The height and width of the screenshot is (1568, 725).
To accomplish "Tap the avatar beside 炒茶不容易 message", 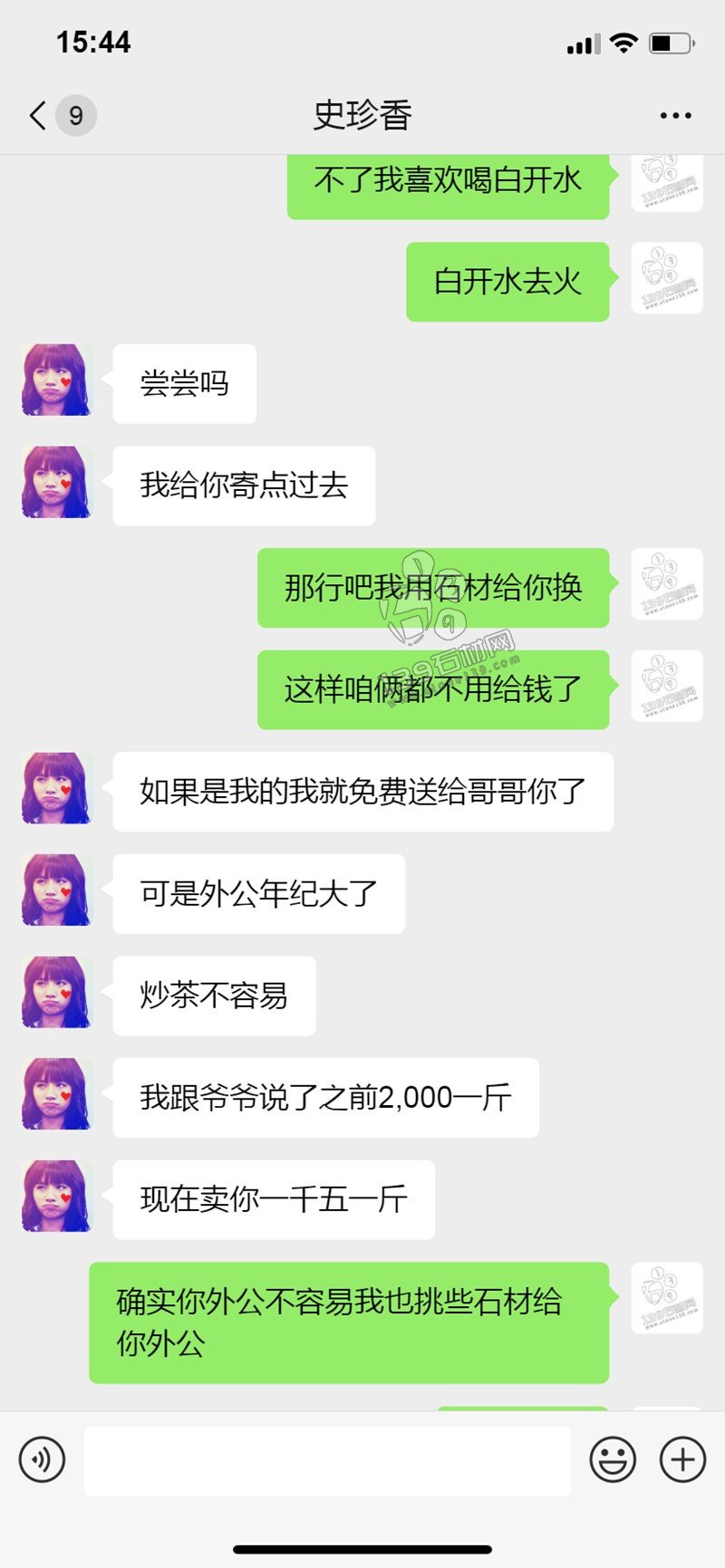I will pyautogui.click(x=55, y=994).
